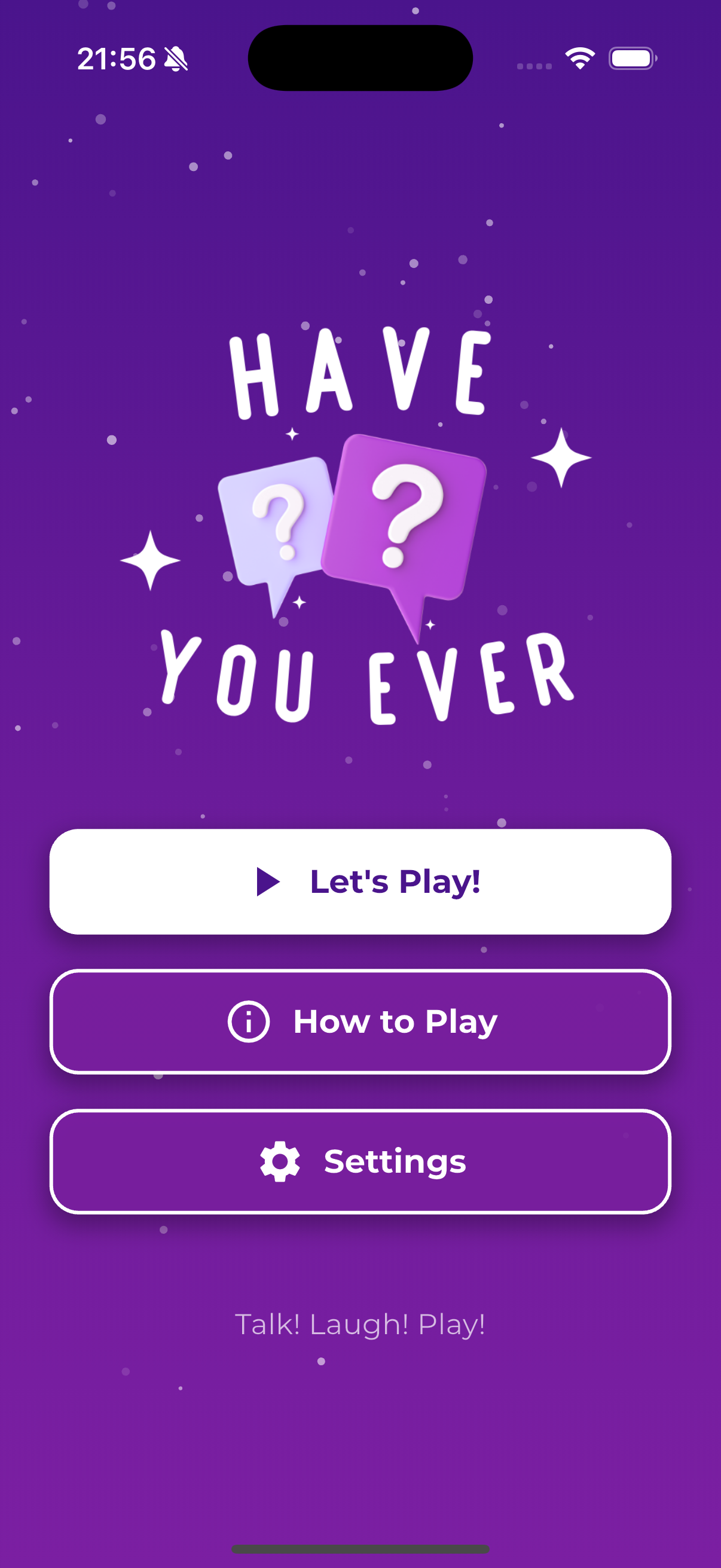This screenshot has width=721, height=1568.
Task: Tap the clock showing 21:56
Action: tap(117, 57)
